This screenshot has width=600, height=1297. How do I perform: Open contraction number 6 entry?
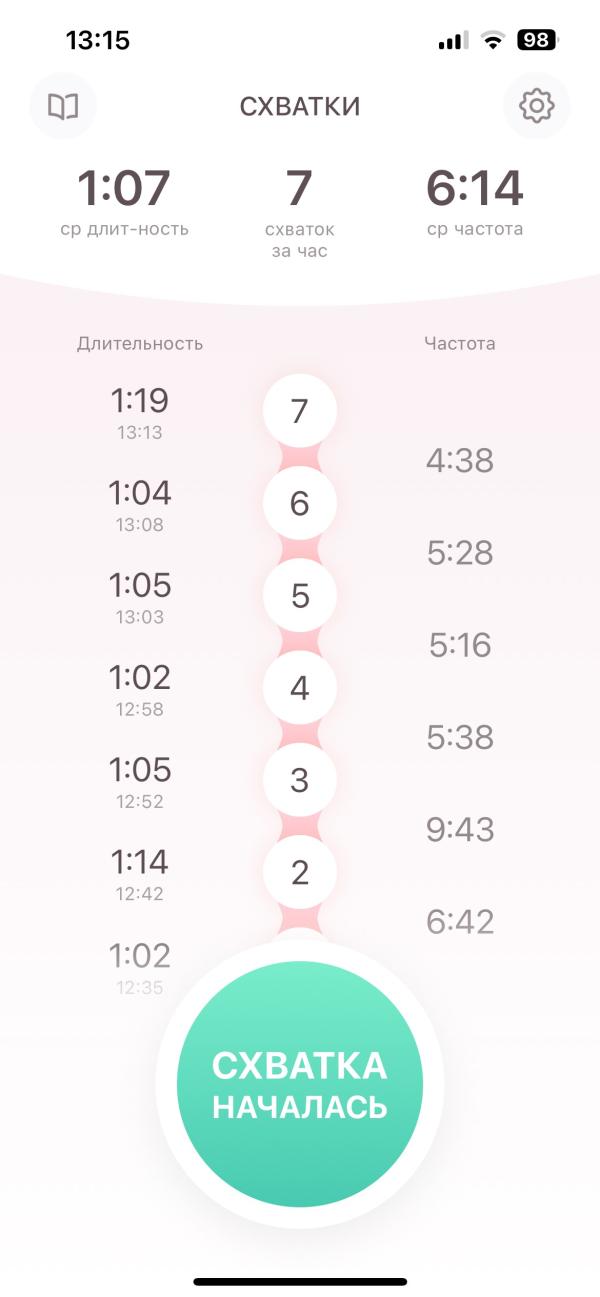pyautogui.click(x=300, y=504)
